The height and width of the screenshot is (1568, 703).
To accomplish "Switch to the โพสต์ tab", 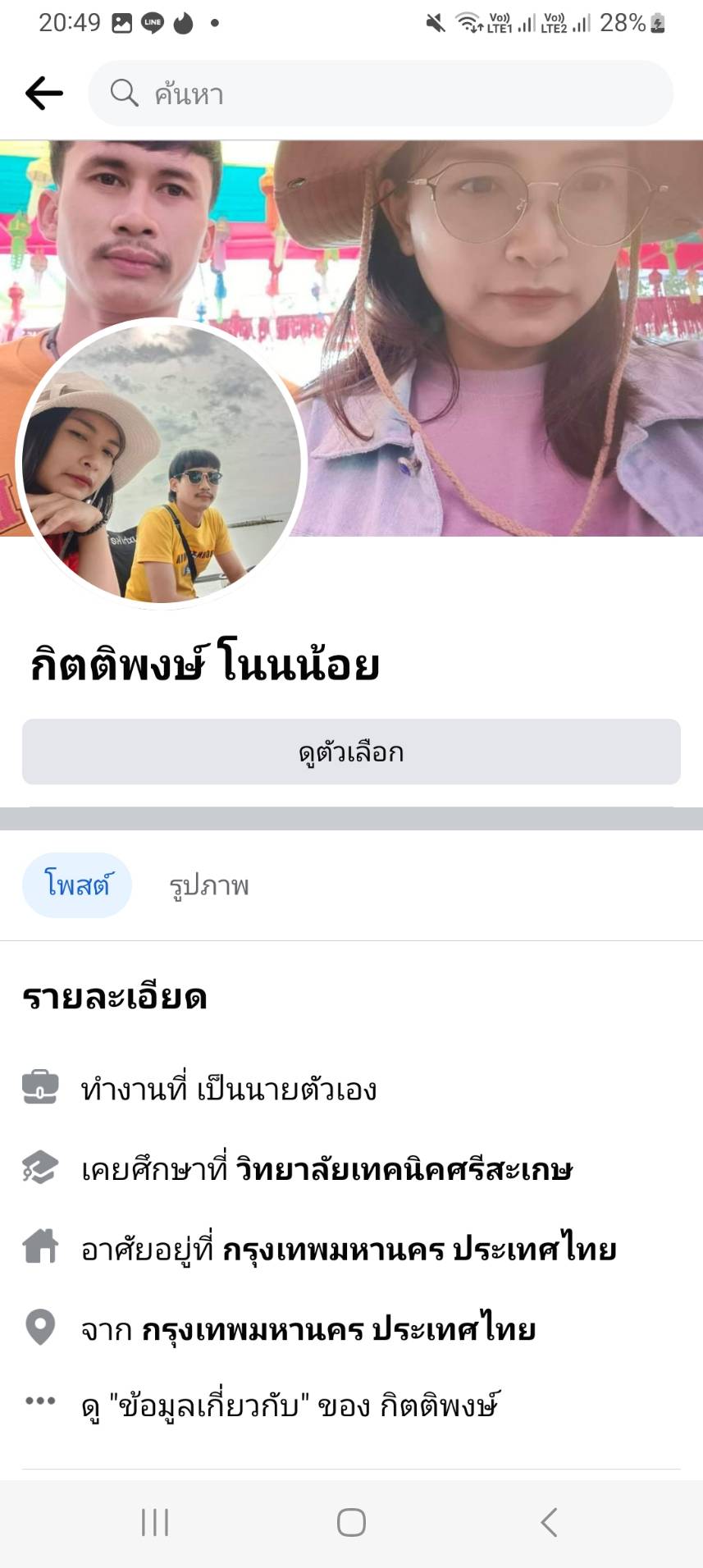I will point(77,885).
